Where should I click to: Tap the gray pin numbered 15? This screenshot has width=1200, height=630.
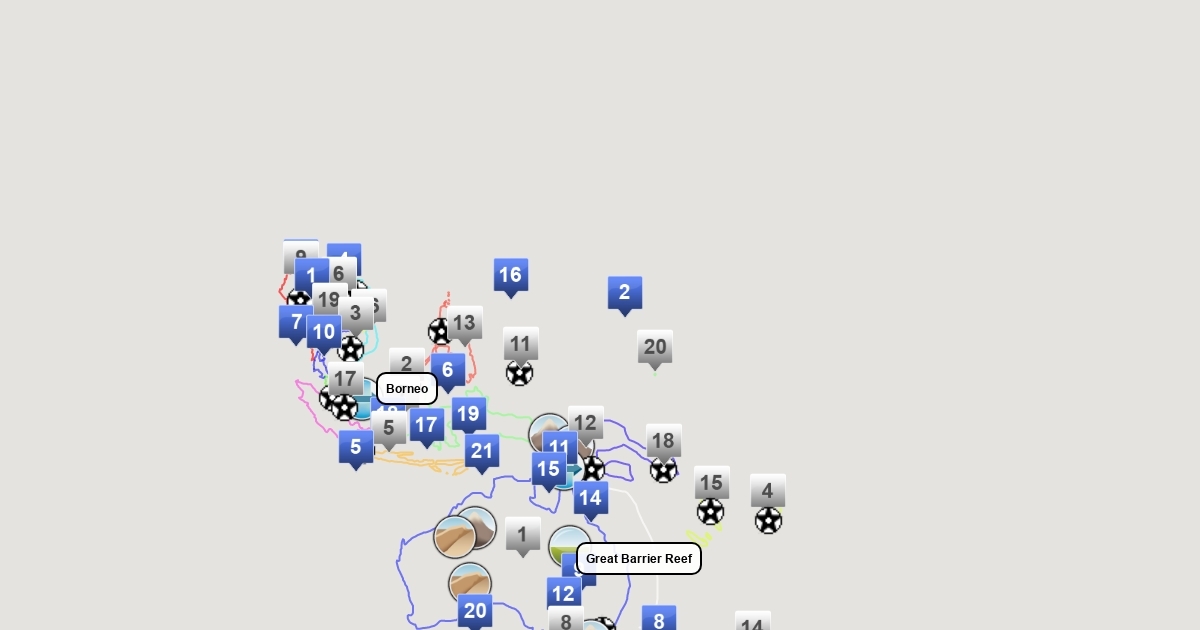click(711, 483)
